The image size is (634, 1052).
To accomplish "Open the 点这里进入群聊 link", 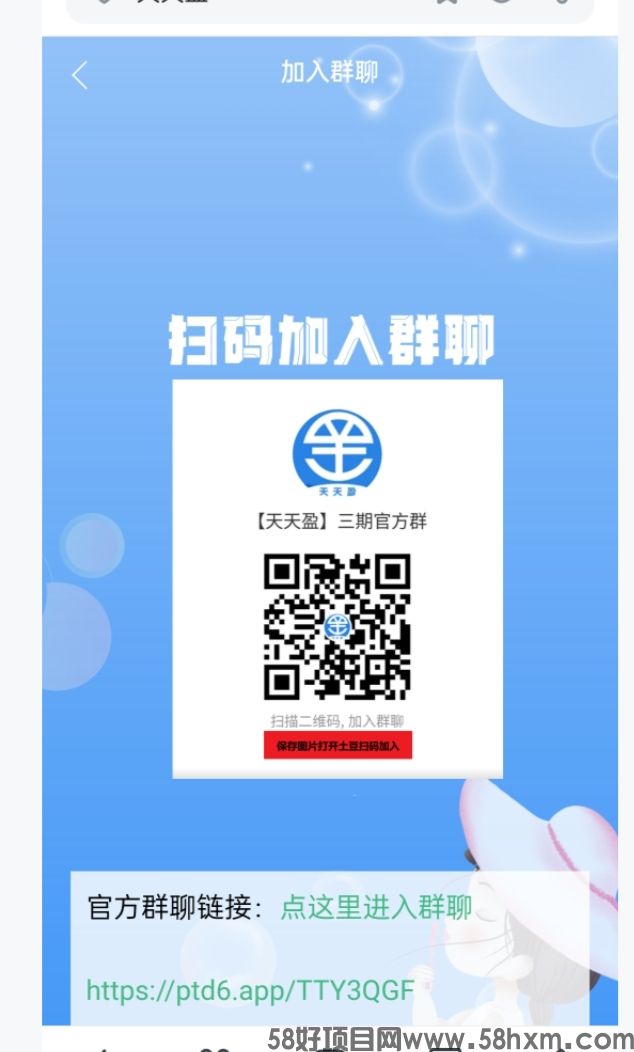I will point(376,908).
